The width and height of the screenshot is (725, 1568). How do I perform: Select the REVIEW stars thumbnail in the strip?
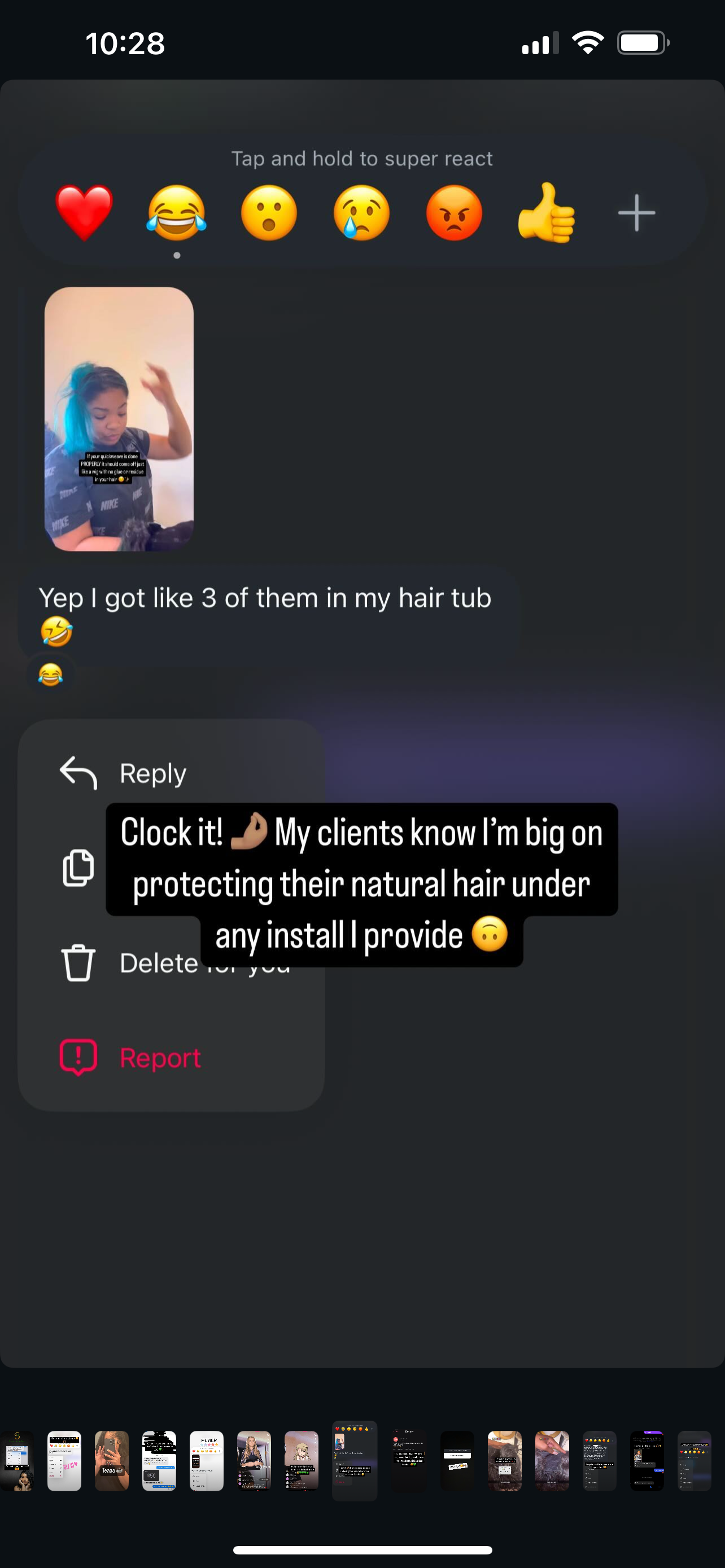click(206, 1460)
